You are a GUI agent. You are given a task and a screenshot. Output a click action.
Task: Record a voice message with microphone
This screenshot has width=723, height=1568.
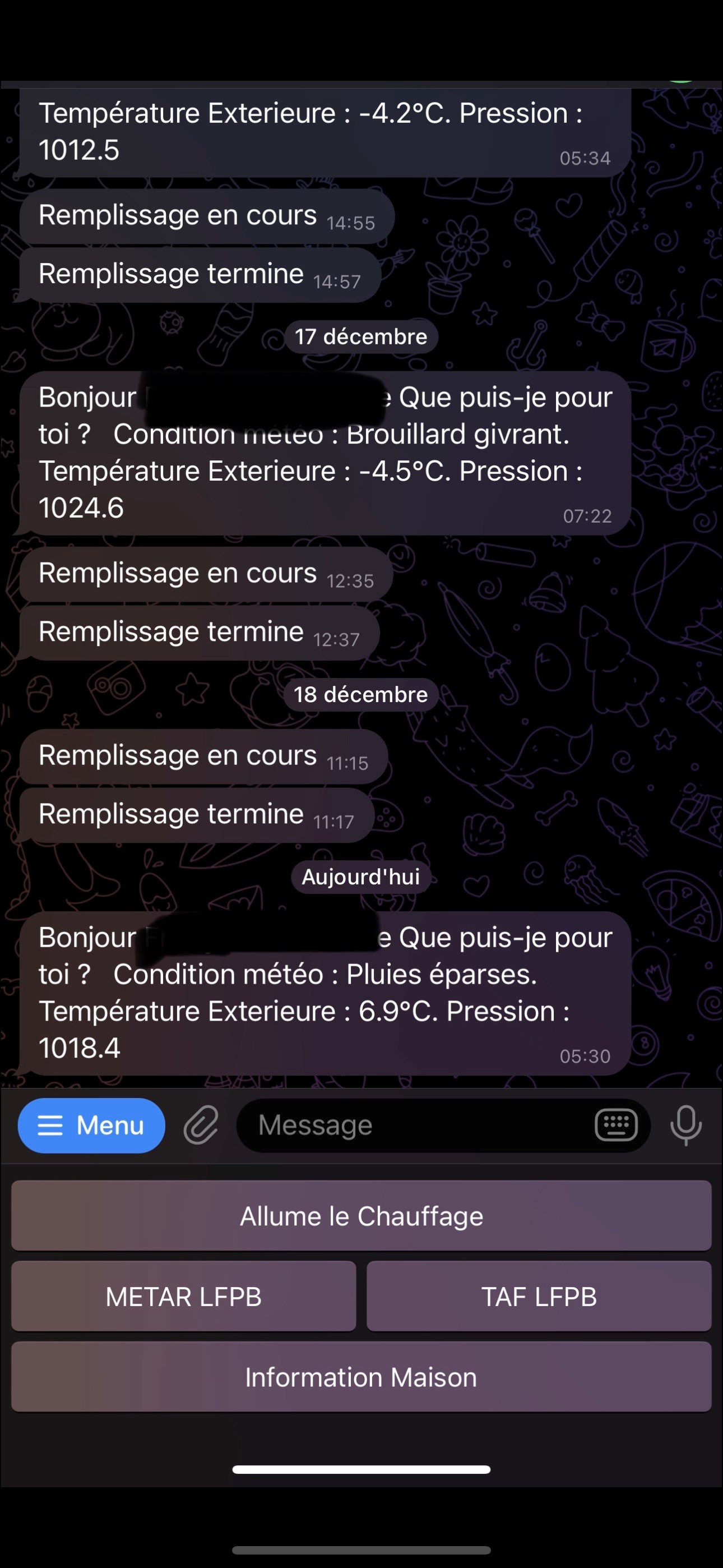click(x=686, y=1125)
